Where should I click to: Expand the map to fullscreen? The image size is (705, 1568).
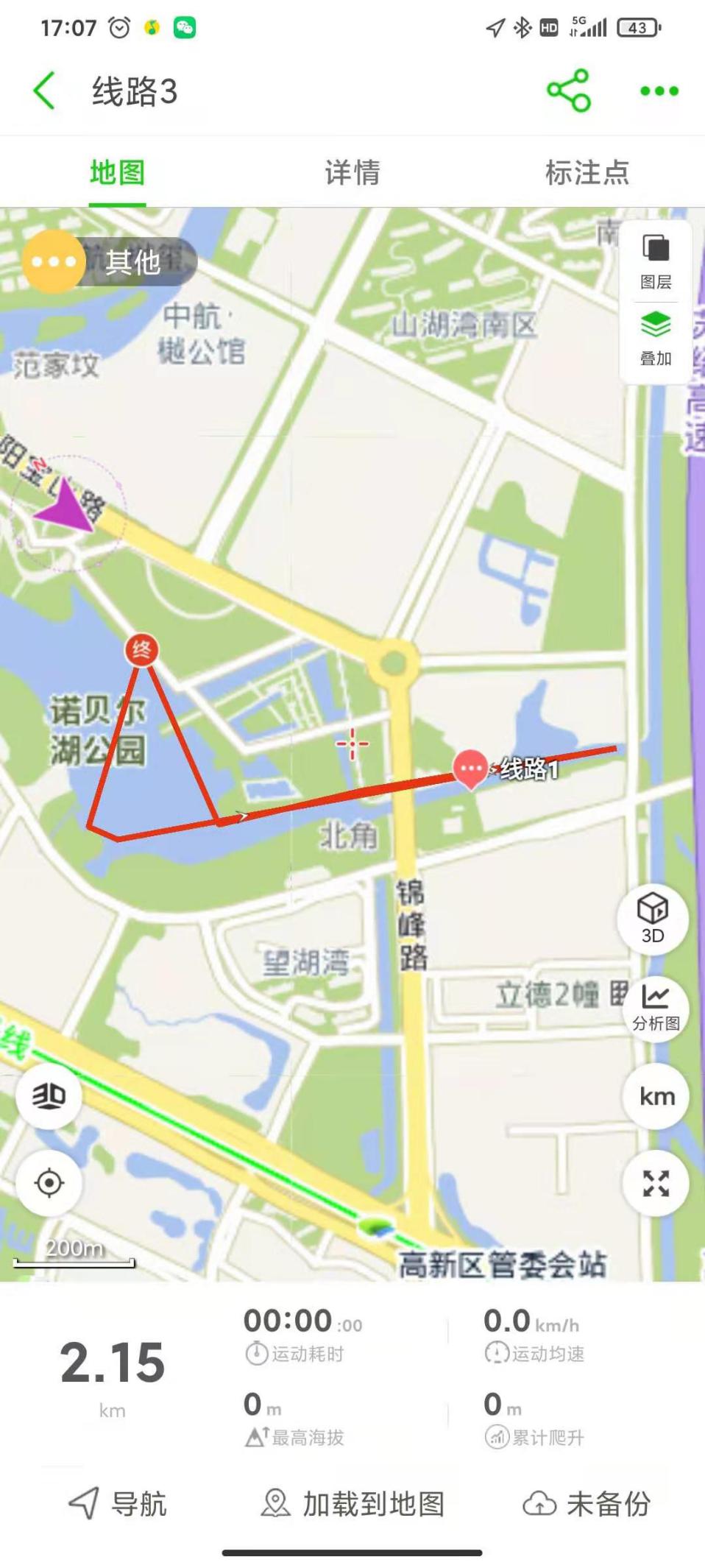(x=656, y=1183)
